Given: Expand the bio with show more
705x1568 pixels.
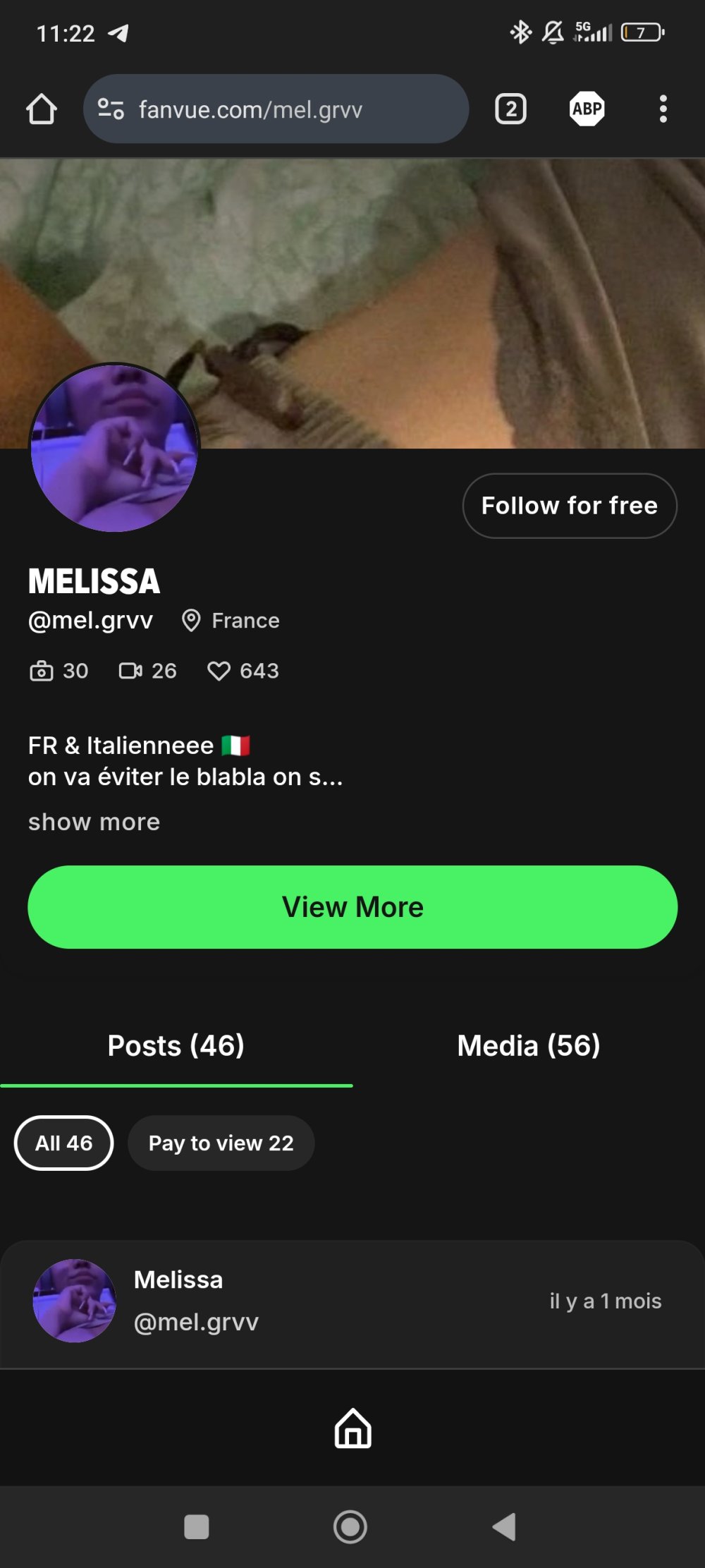Looking at the screenshot, I should [94, 822].
